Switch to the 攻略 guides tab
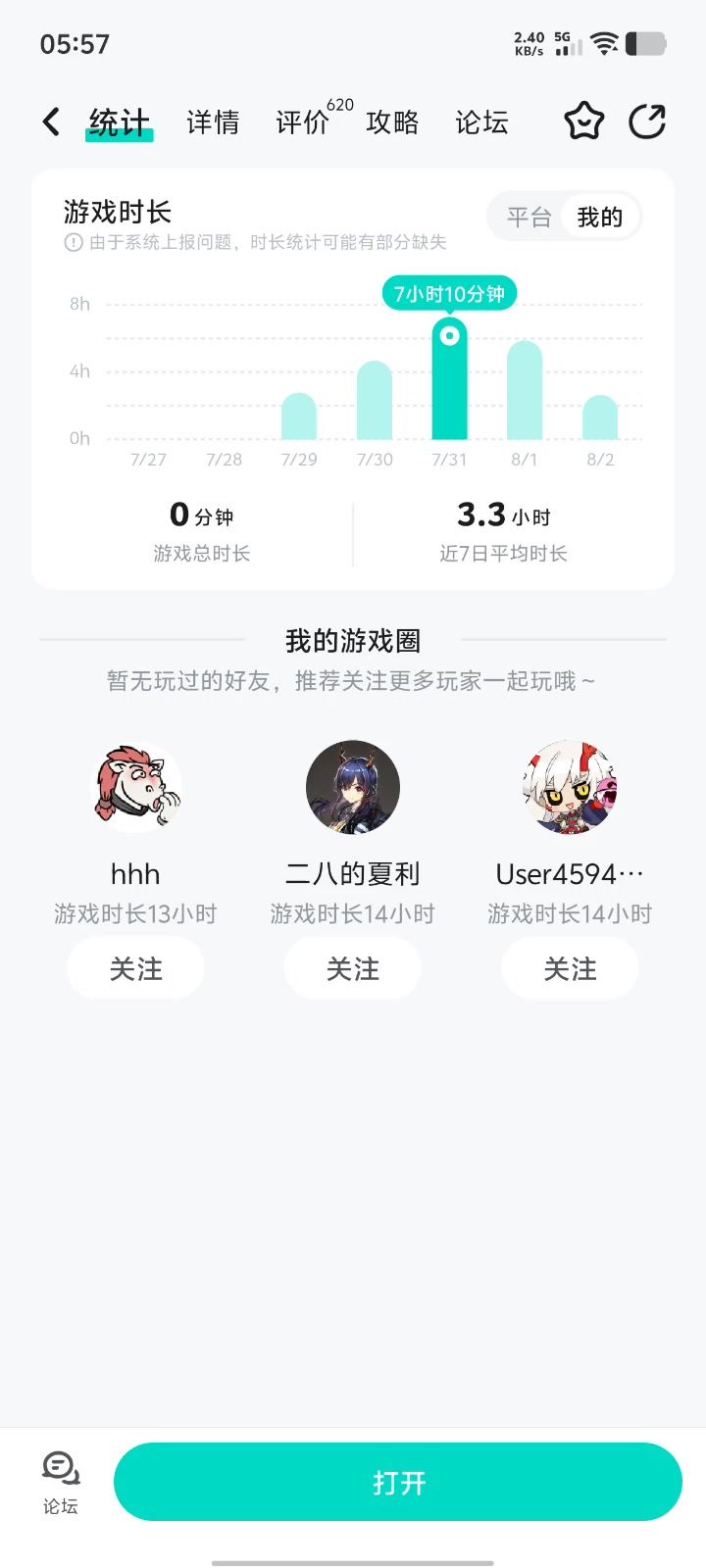This screenshot has width=706, height=1568. click(x=392, y=122)
